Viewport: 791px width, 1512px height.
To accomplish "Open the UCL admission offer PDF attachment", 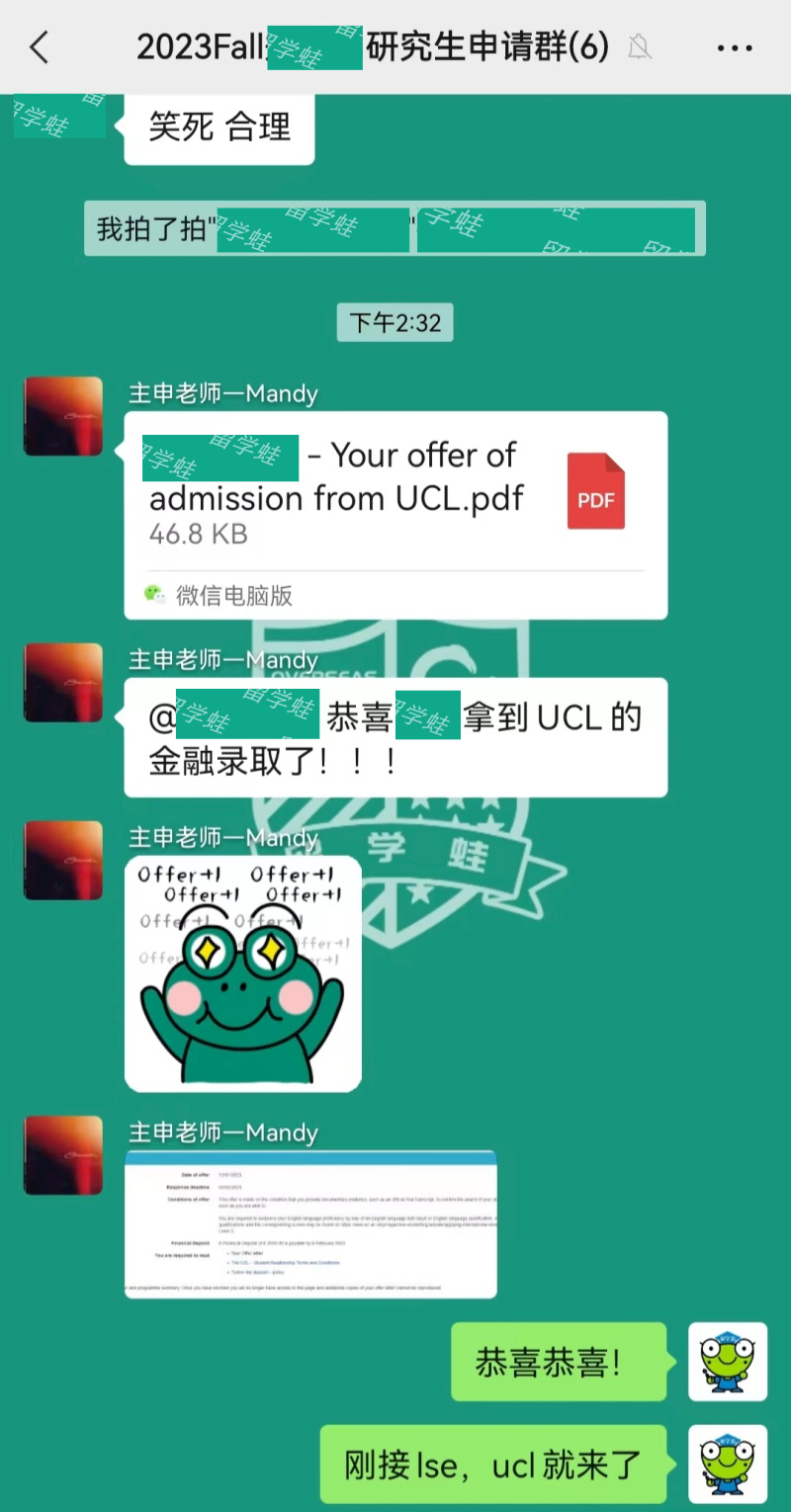I will coord(395,489).
